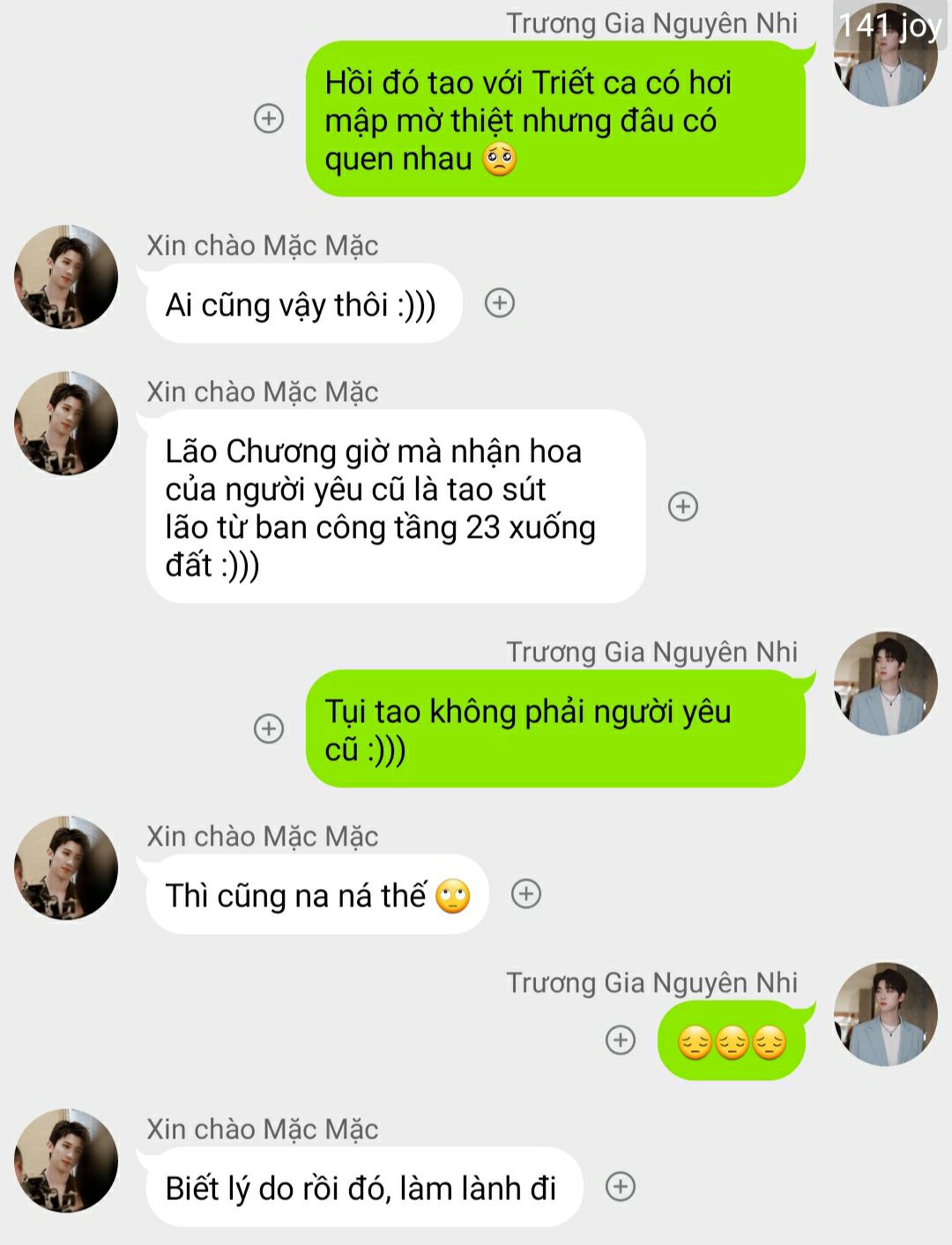Open plus icon next to "Lão Chương giờ mà nhận hoa" message

(683, 506)
